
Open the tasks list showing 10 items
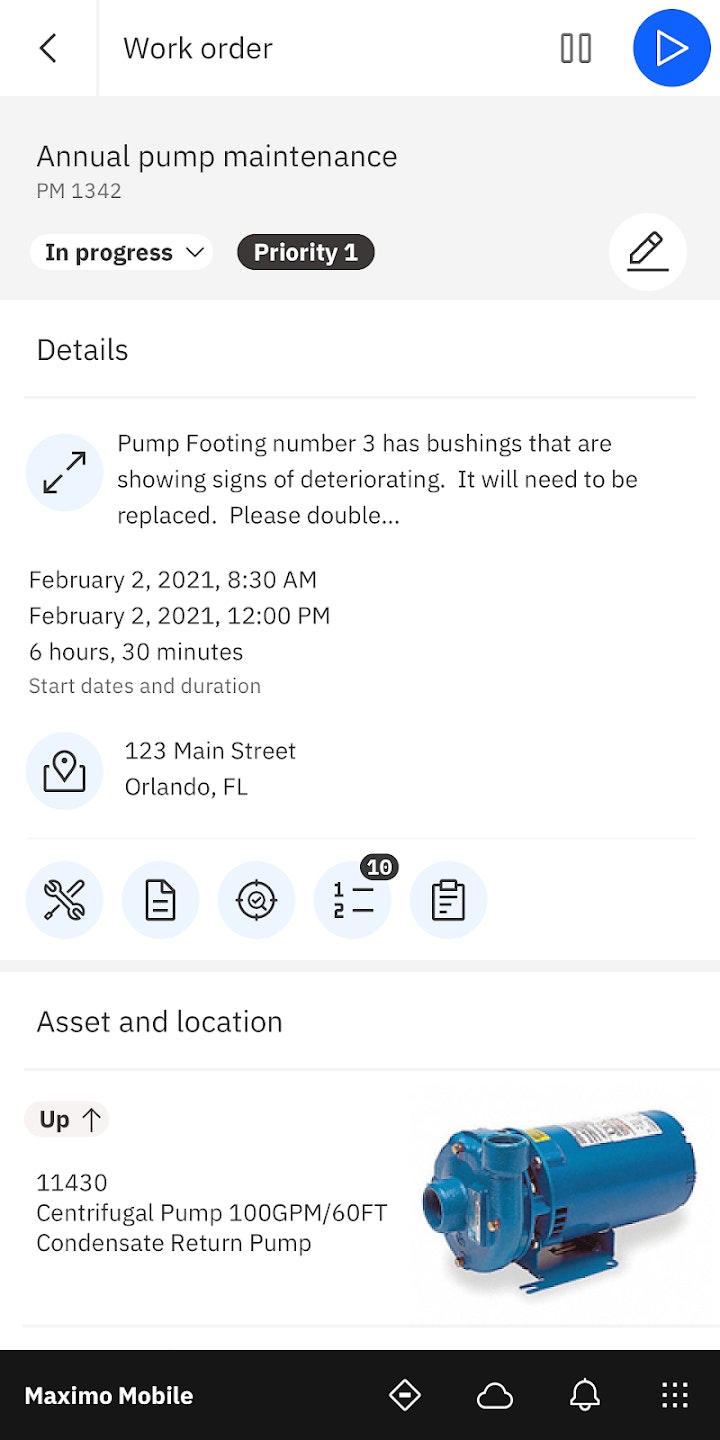click(352, 900)
